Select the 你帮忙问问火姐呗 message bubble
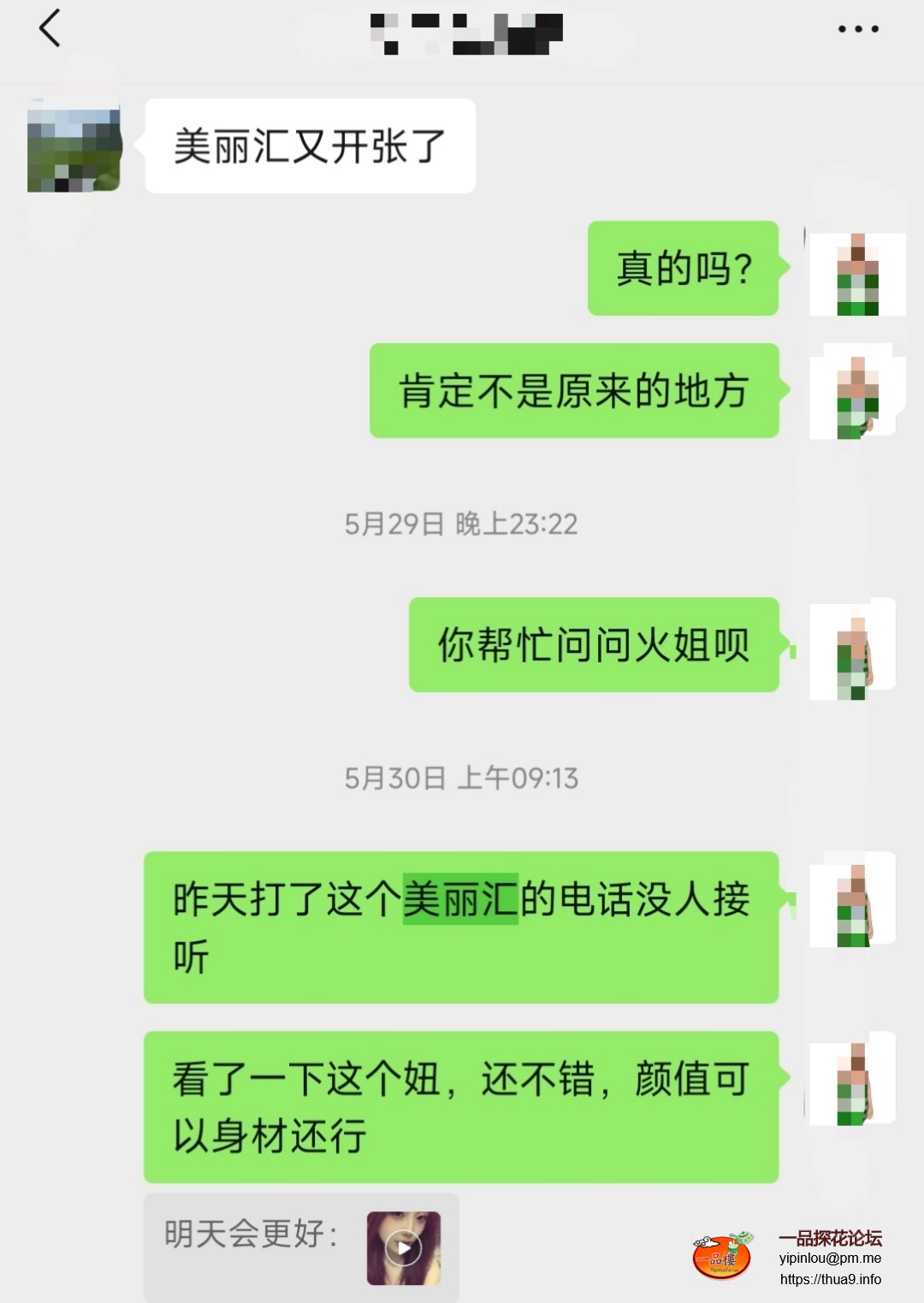 (x=592, y=646)
